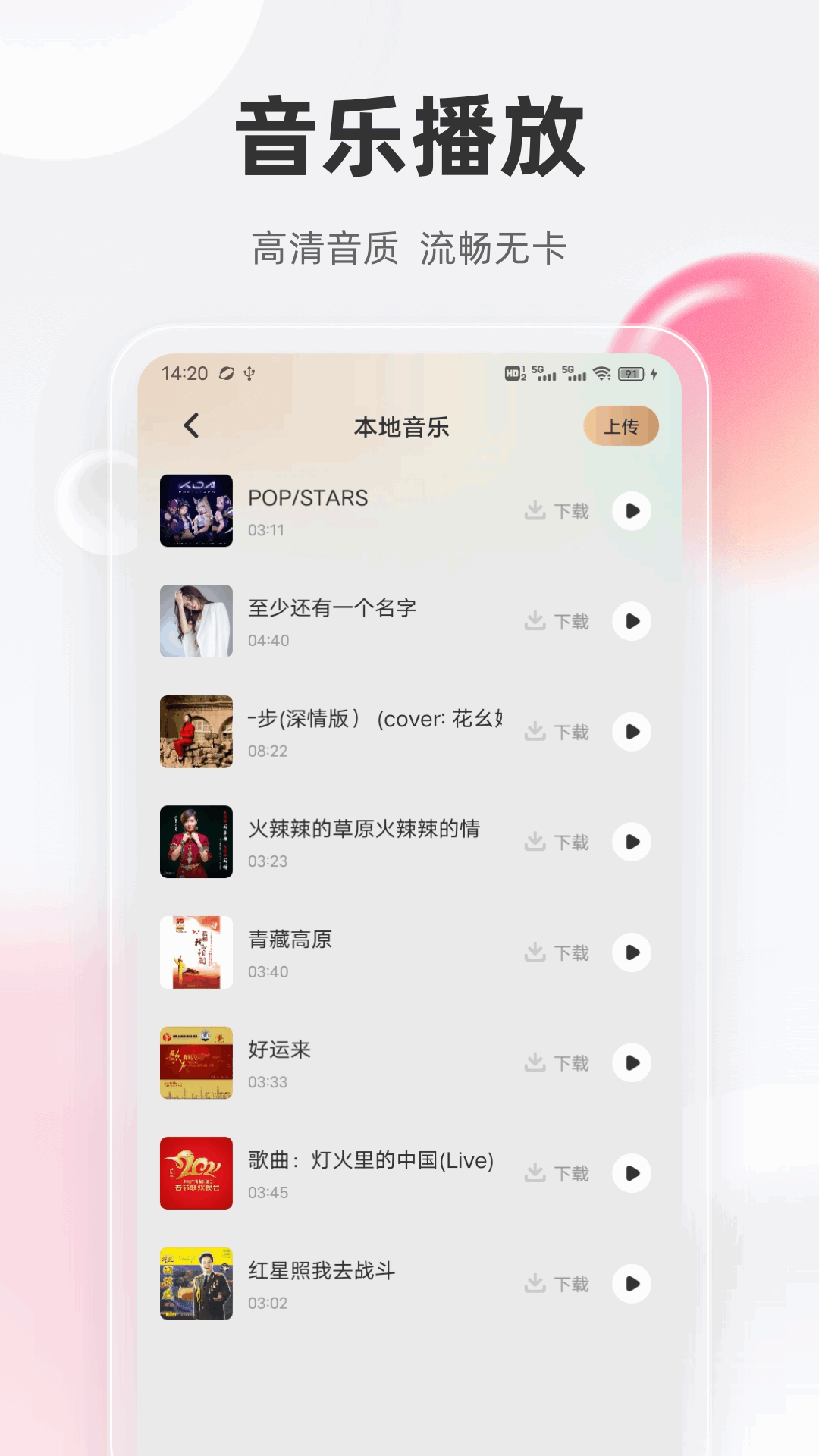Play 至少还有一个名字
819x1456 pixels.
630,620
